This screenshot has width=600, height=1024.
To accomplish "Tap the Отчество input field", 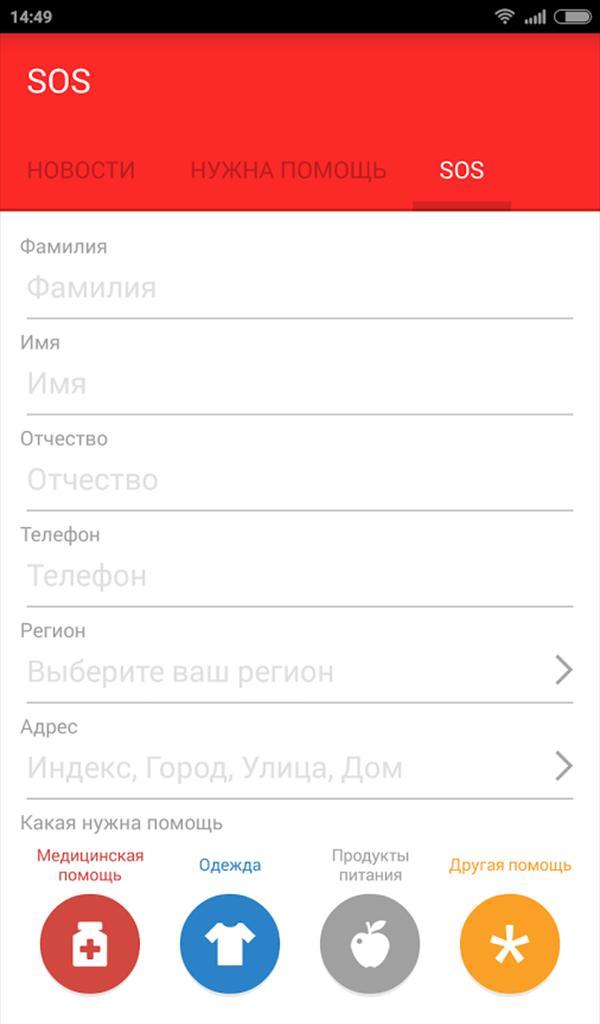I will (296, 480).
